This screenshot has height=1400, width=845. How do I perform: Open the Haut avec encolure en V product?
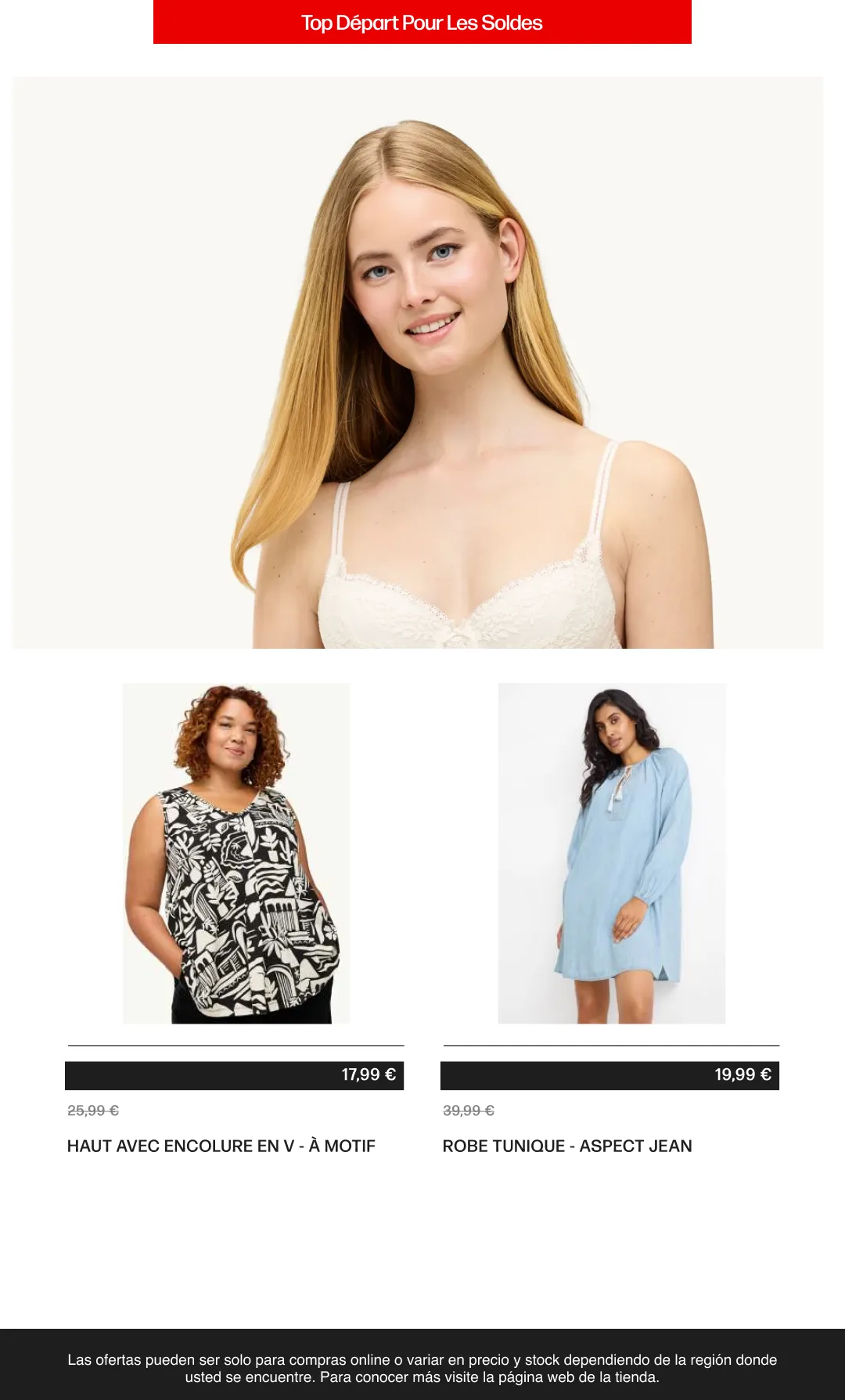[236, 853]
